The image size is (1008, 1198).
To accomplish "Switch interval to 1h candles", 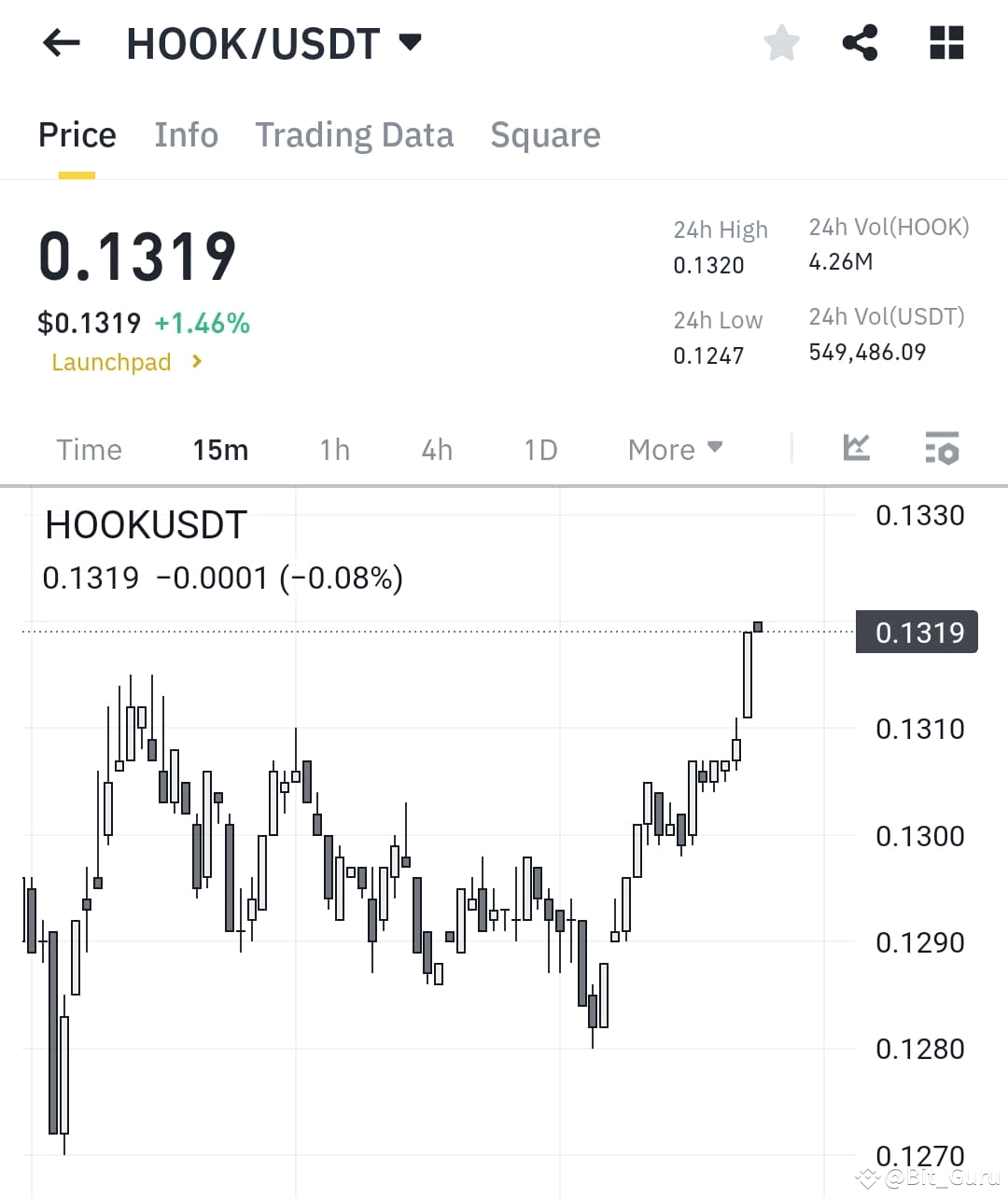I will 334,450.
